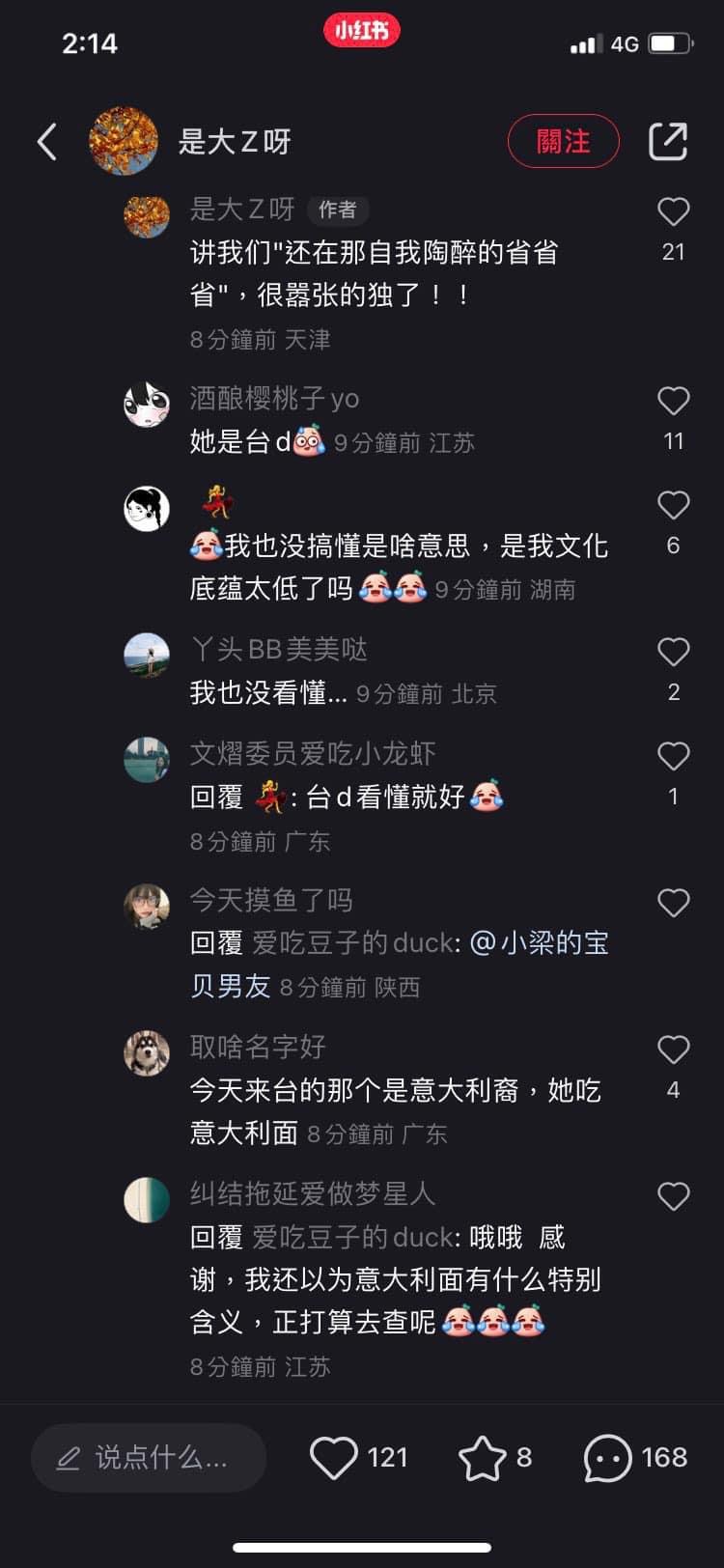Like 纠结拖延爱做梦星人's comment
The width and height of the screenshot is (724, 1568).
(673, 1197)
